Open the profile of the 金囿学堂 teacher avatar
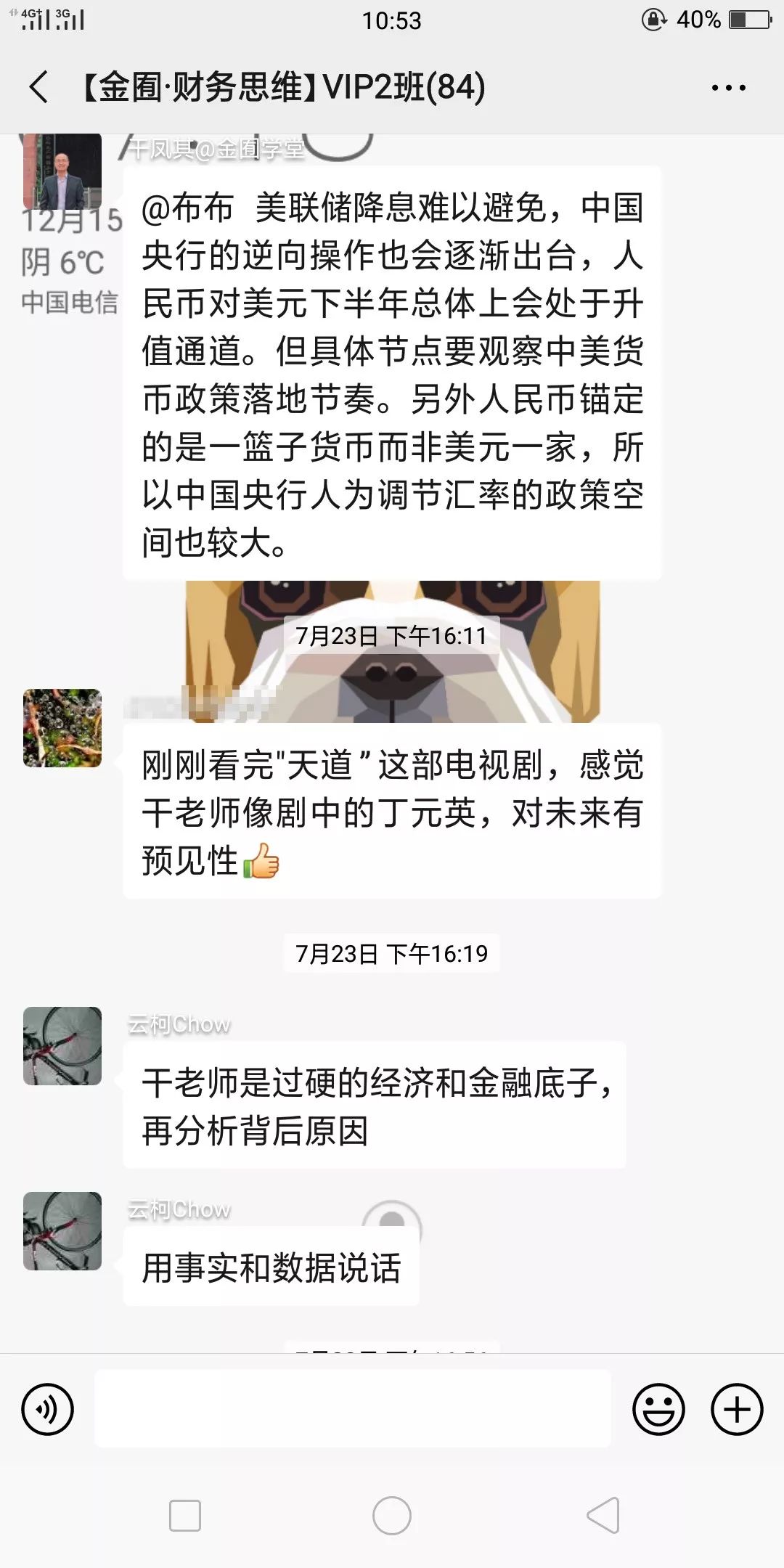This screenshot has height=1568, width=784. 62,171
